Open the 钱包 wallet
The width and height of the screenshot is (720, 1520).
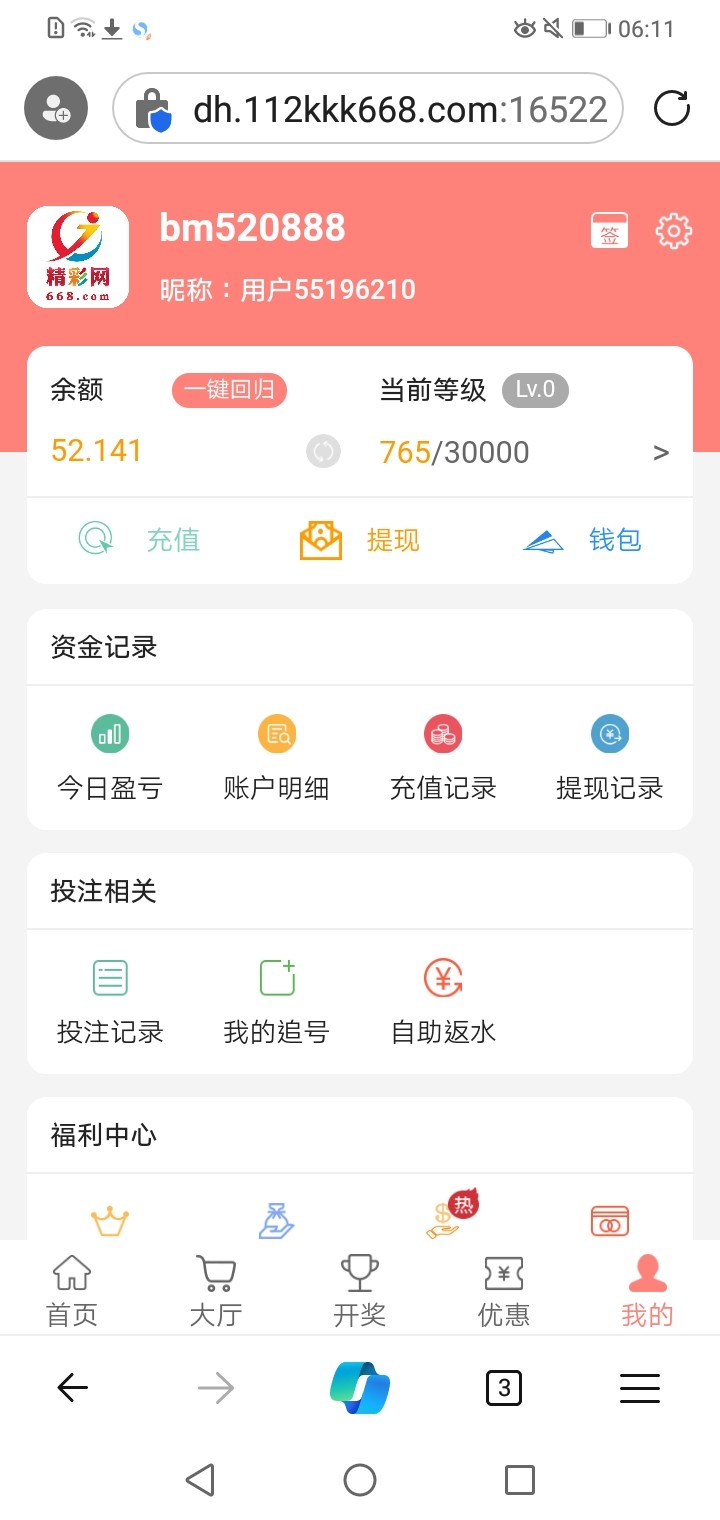click(x=582, y=540)
